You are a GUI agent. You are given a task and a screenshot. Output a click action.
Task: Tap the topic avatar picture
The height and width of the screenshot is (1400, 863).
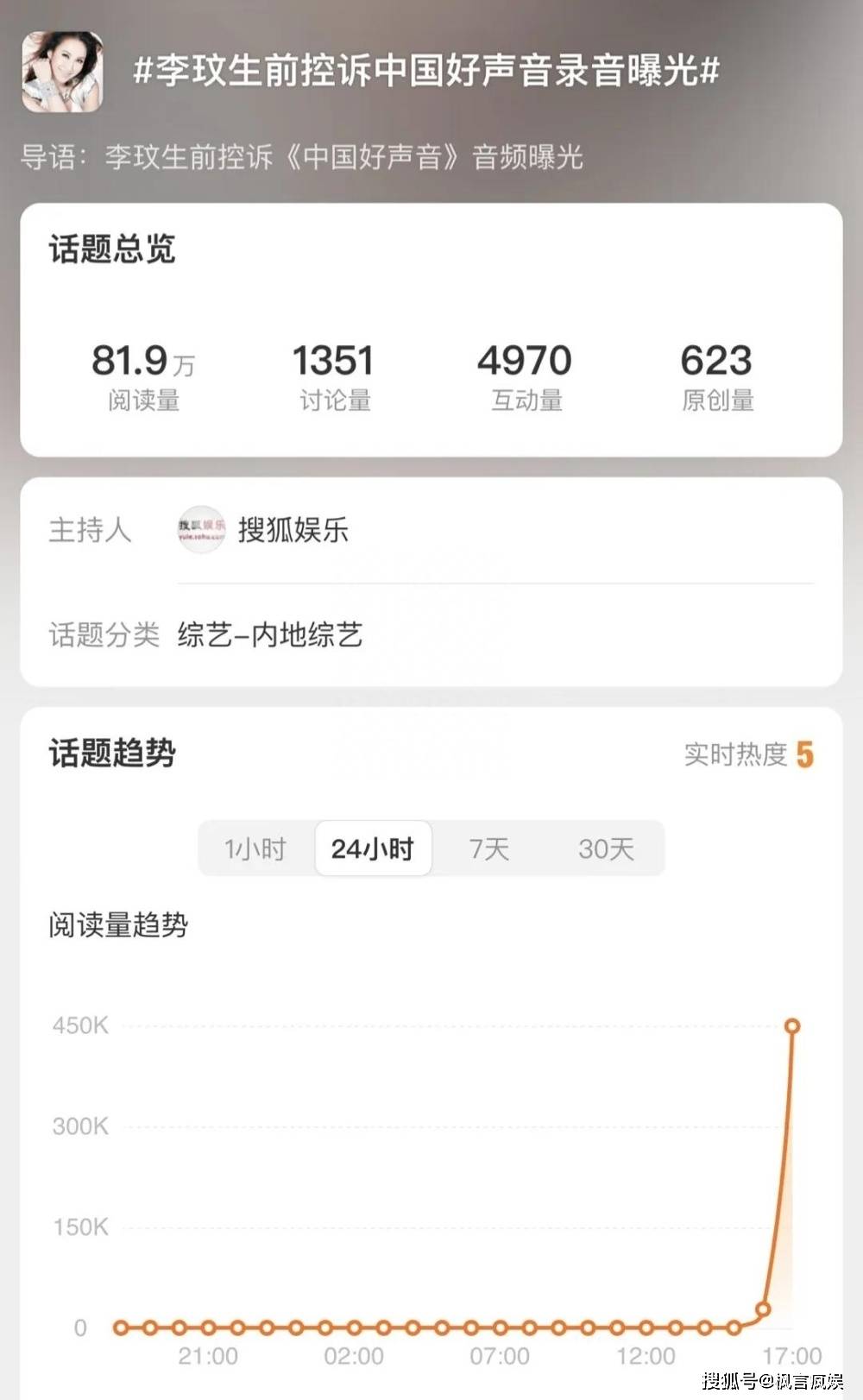click(x=62, y=73)
